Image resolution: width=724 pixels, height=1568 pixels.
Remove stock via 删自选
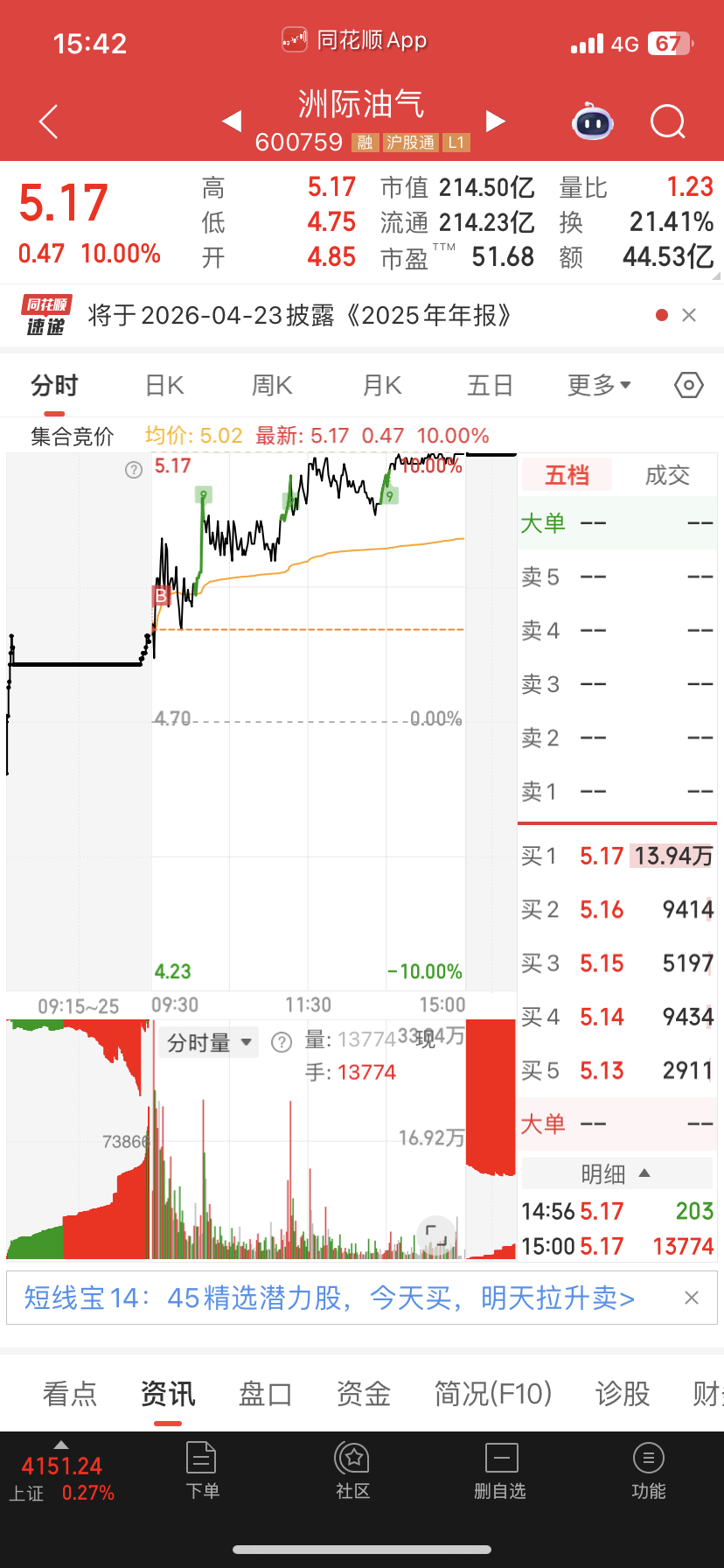[500, 1472]
